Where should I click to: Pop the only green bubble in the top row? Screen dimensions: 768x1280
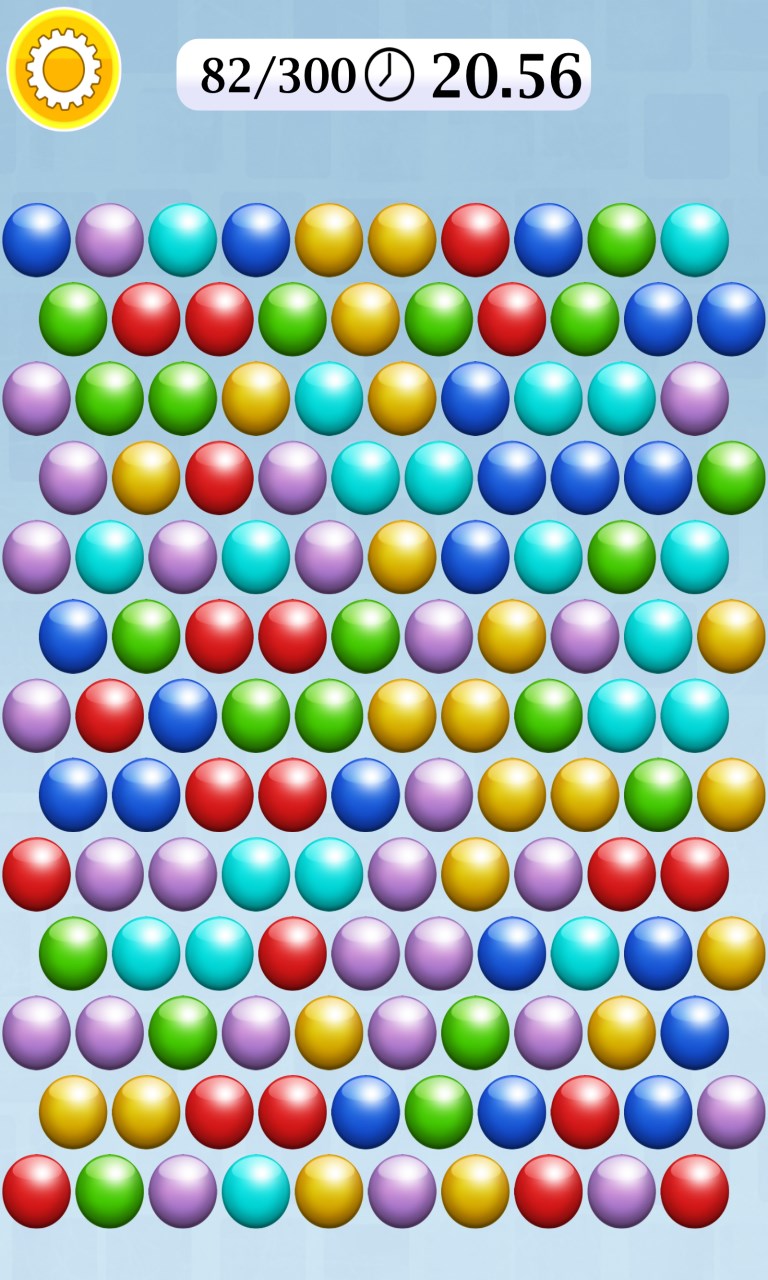coord(622,240)
